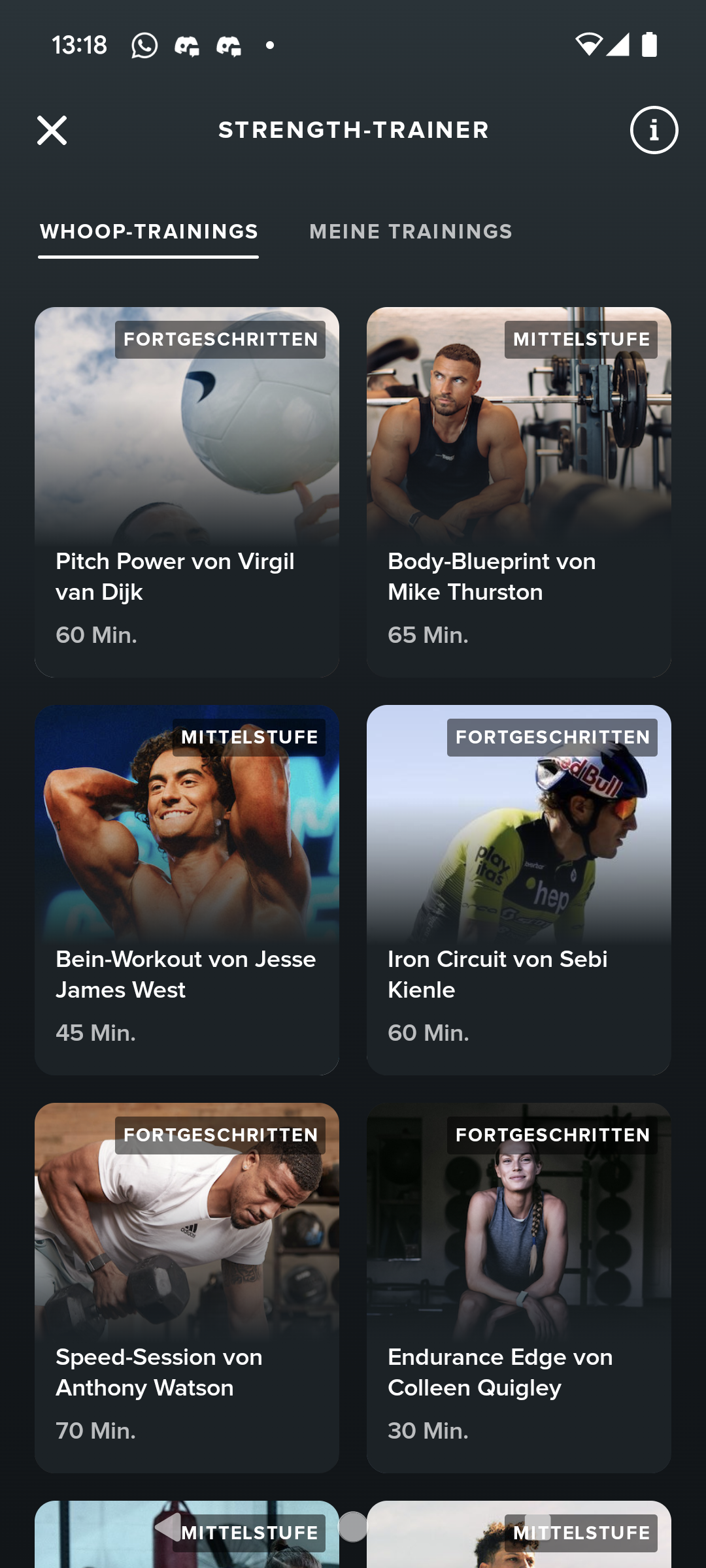Open Endurance Edge von Colleen Quigley
The width and height of the screenshot is (706, 1568).
518,1287
